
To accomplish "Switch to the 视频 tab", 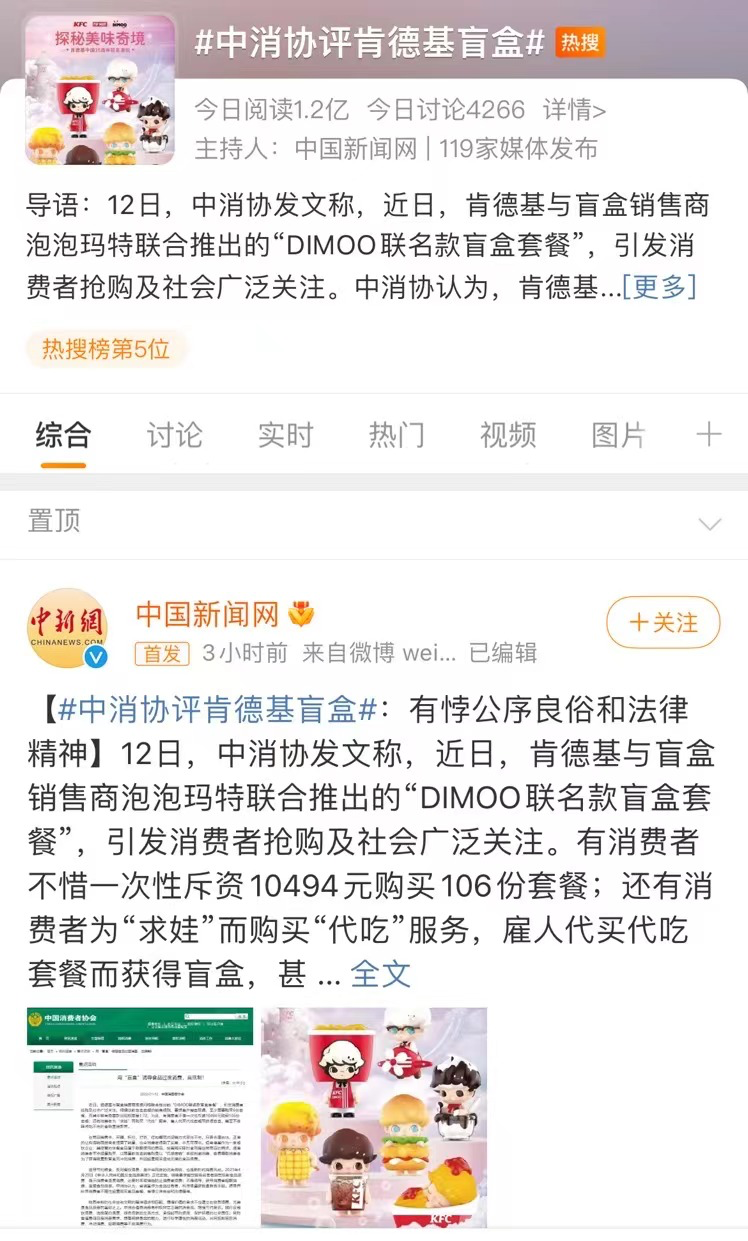I will pos(507,435).
